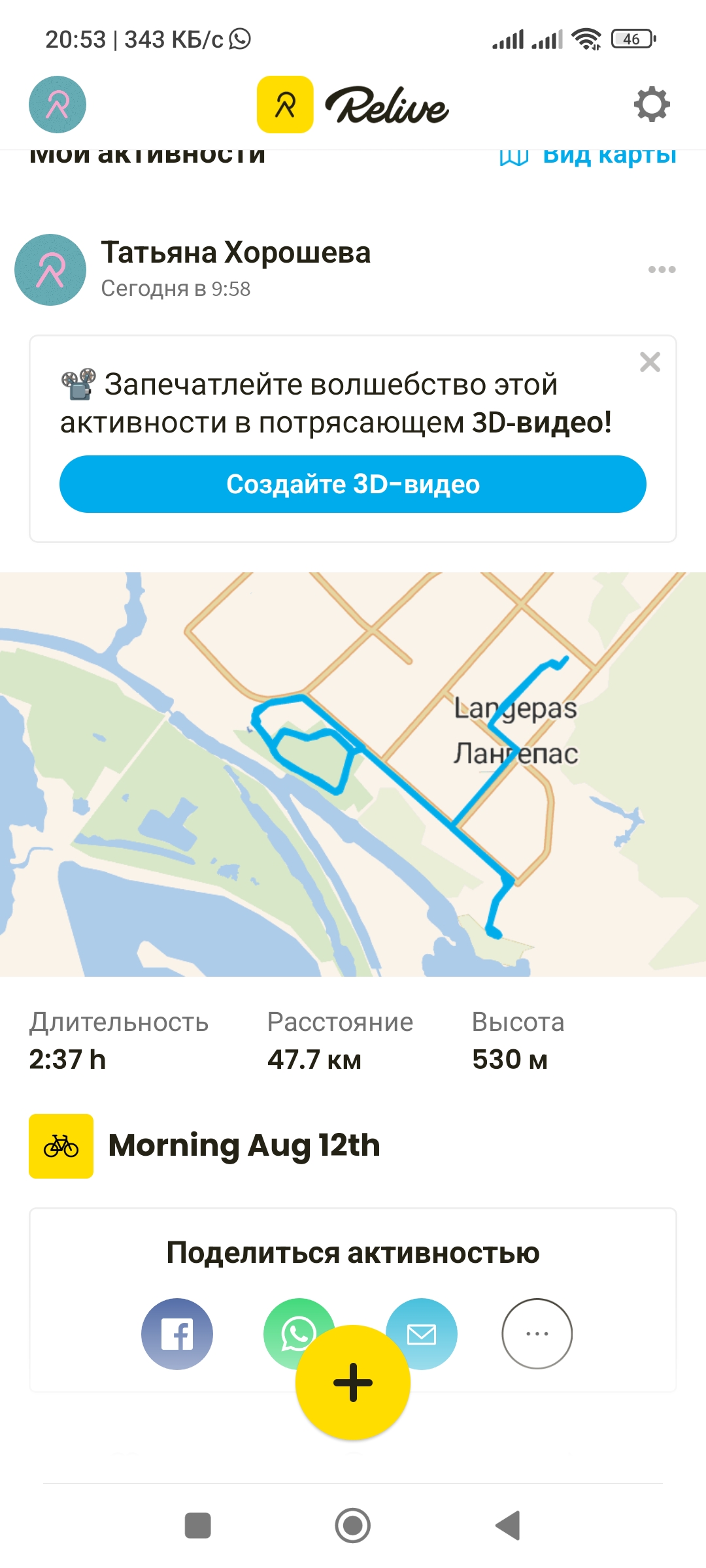Open the Morning Aug 12th activity
Screen dimensions: 706x1568
(x=244, y=1145)
